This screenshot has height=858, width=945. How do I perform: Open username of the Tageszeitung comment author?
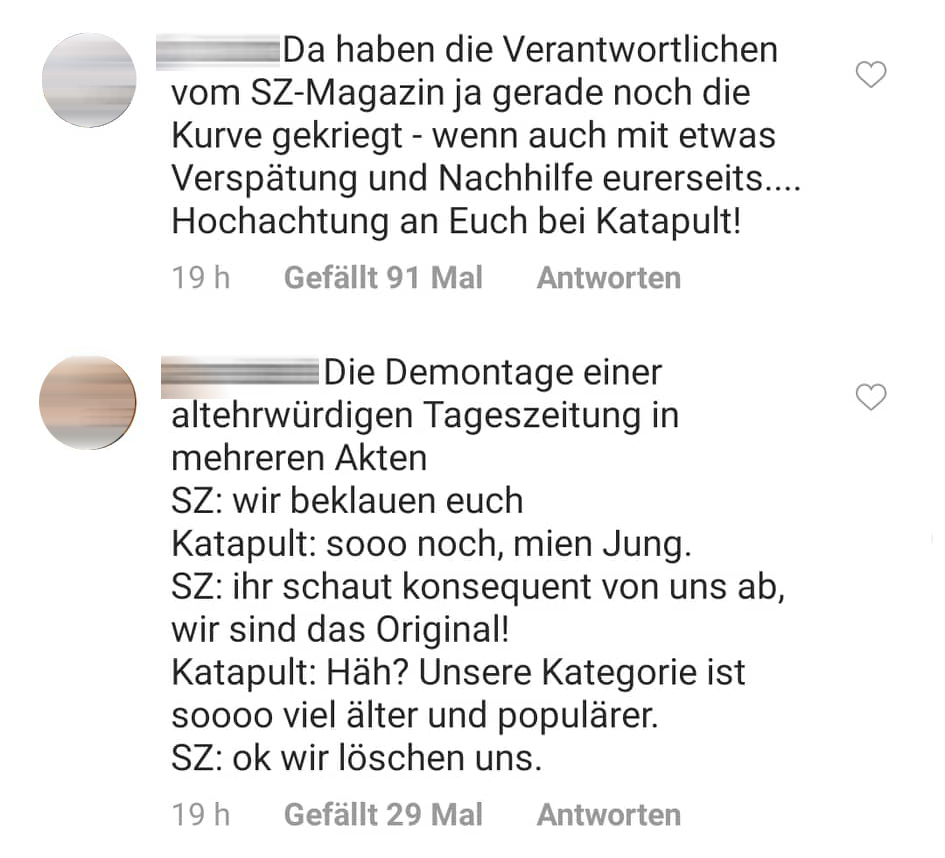coord(239,373)
